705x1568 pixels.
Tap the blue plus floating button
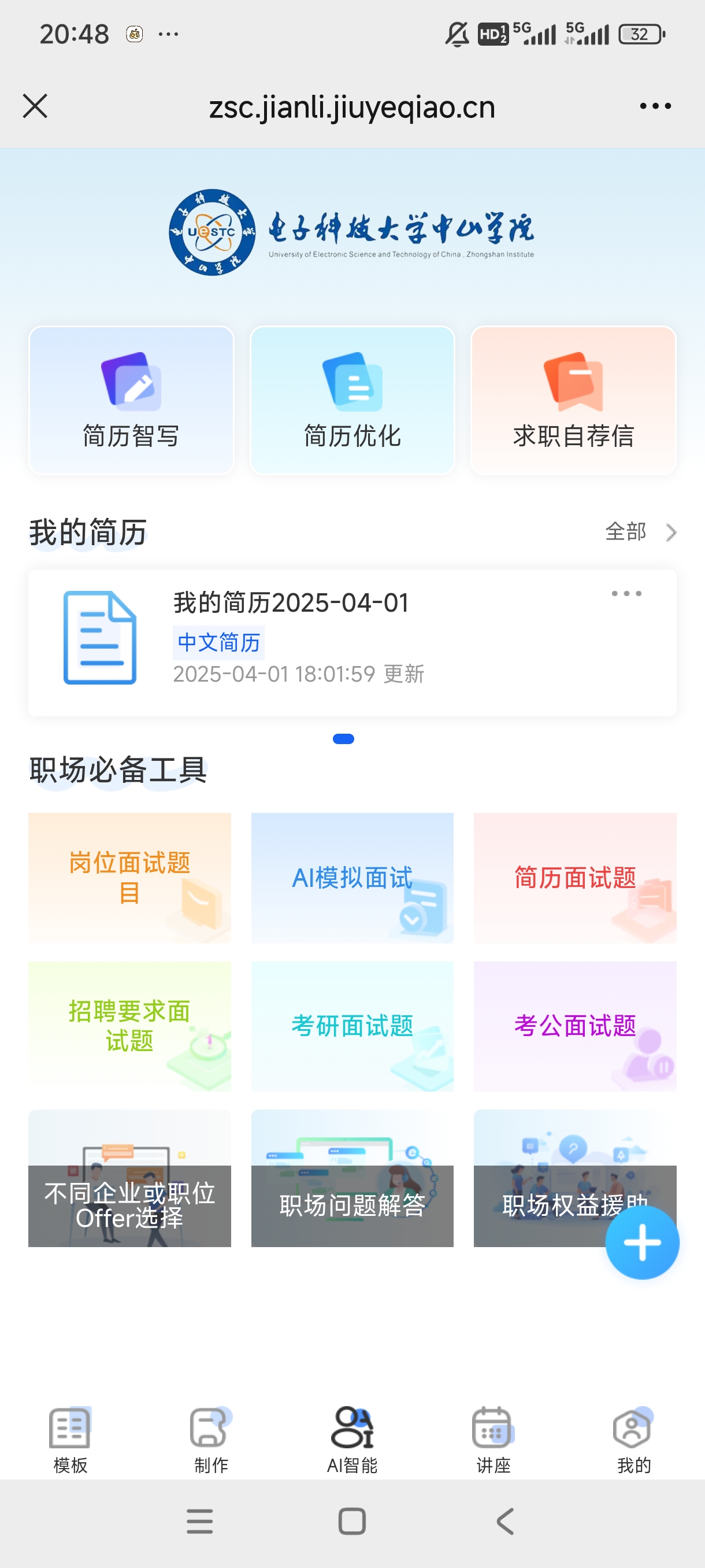[x=642, y=1242]
